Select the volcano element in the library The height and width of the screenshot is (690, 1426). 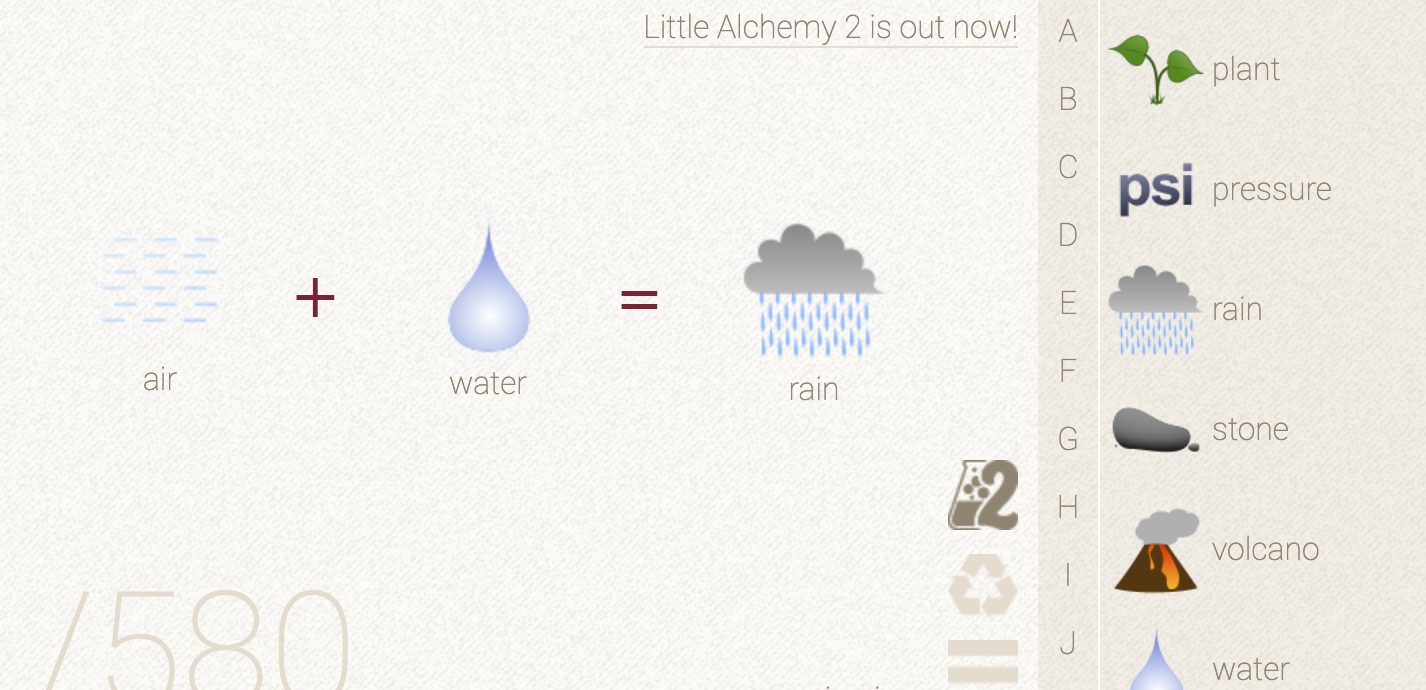tap(1156, 550)
